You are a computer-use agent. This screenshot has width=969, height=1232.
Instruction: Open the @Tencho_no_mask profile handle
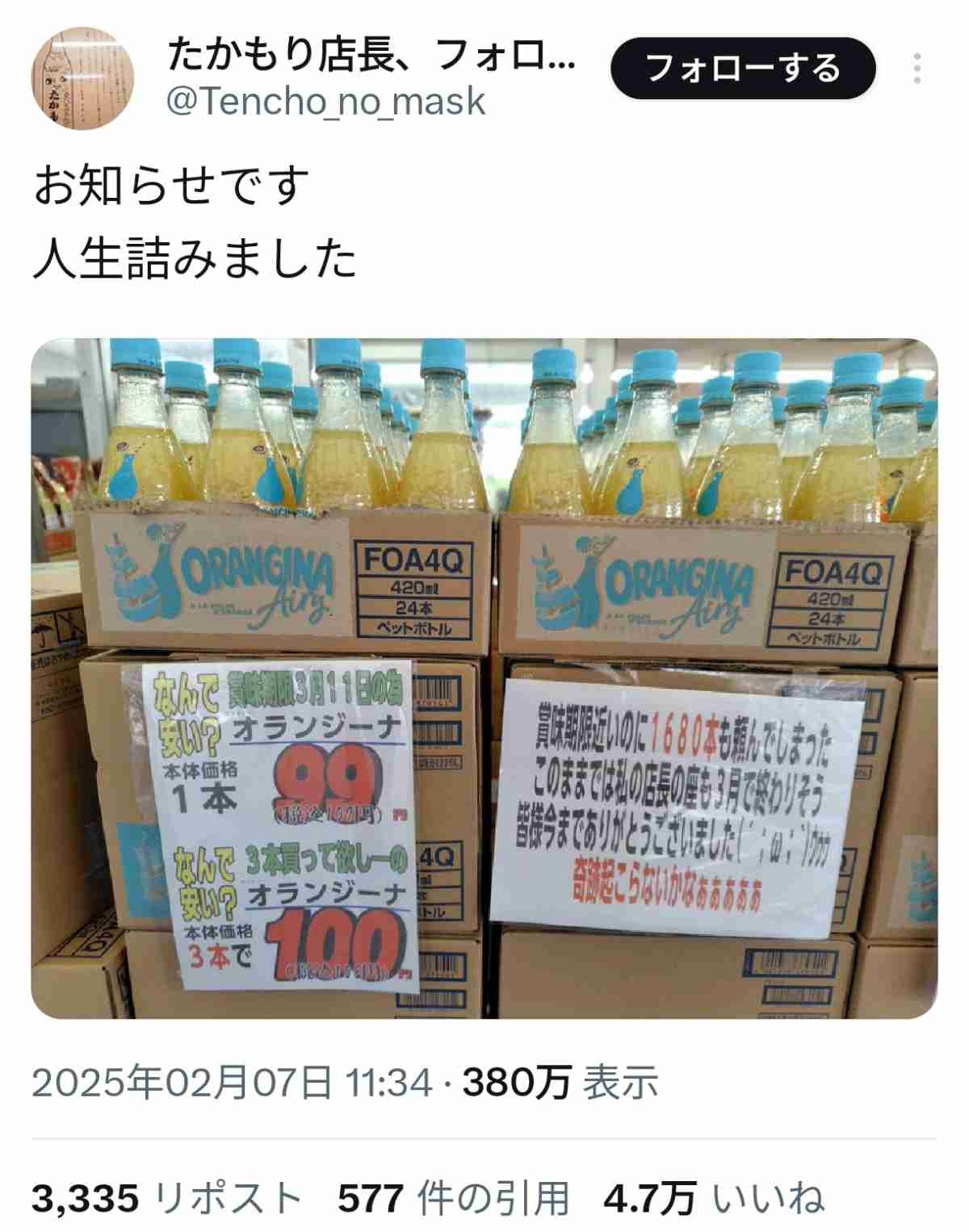(x=325, y=102)
